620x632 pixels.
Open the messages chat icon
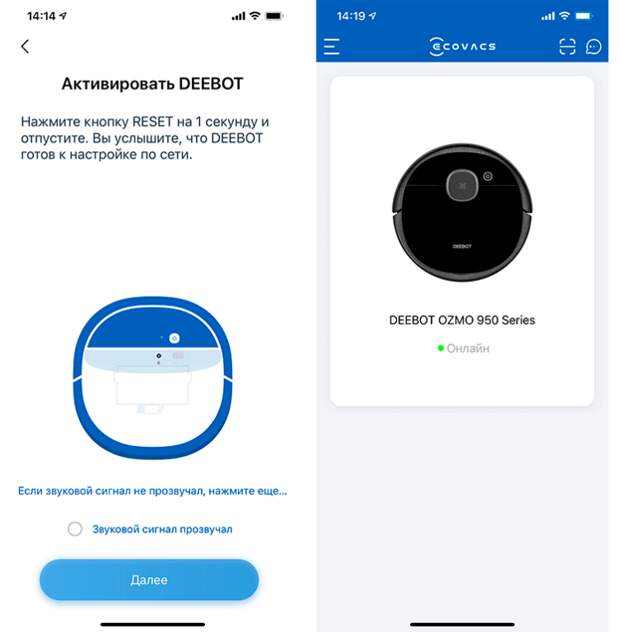pyautogui.click(x=594, y=47)
